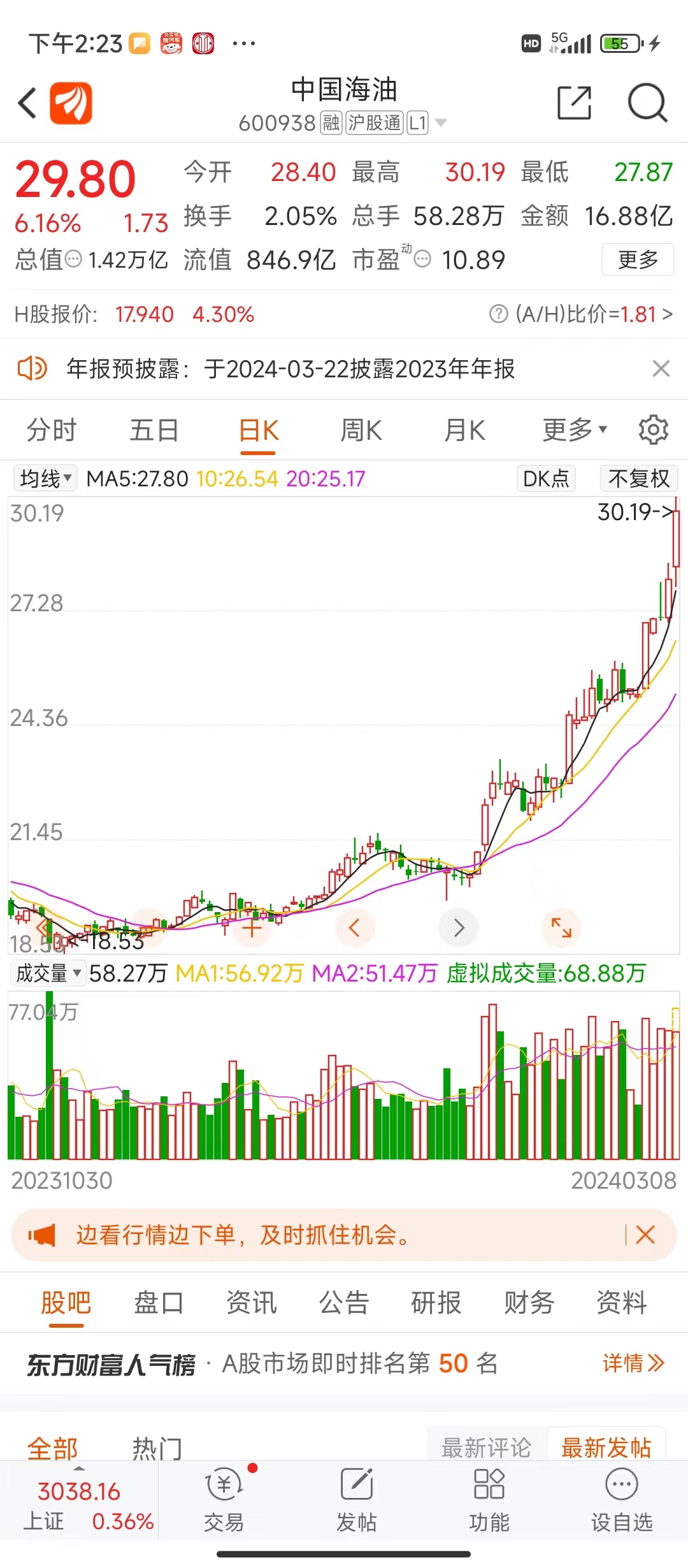Image resolution: width=688 pixels, height=1568 pixels.
Task: Switch to the 周K tab
Action: pyautogui.click(x=360, y=429)
